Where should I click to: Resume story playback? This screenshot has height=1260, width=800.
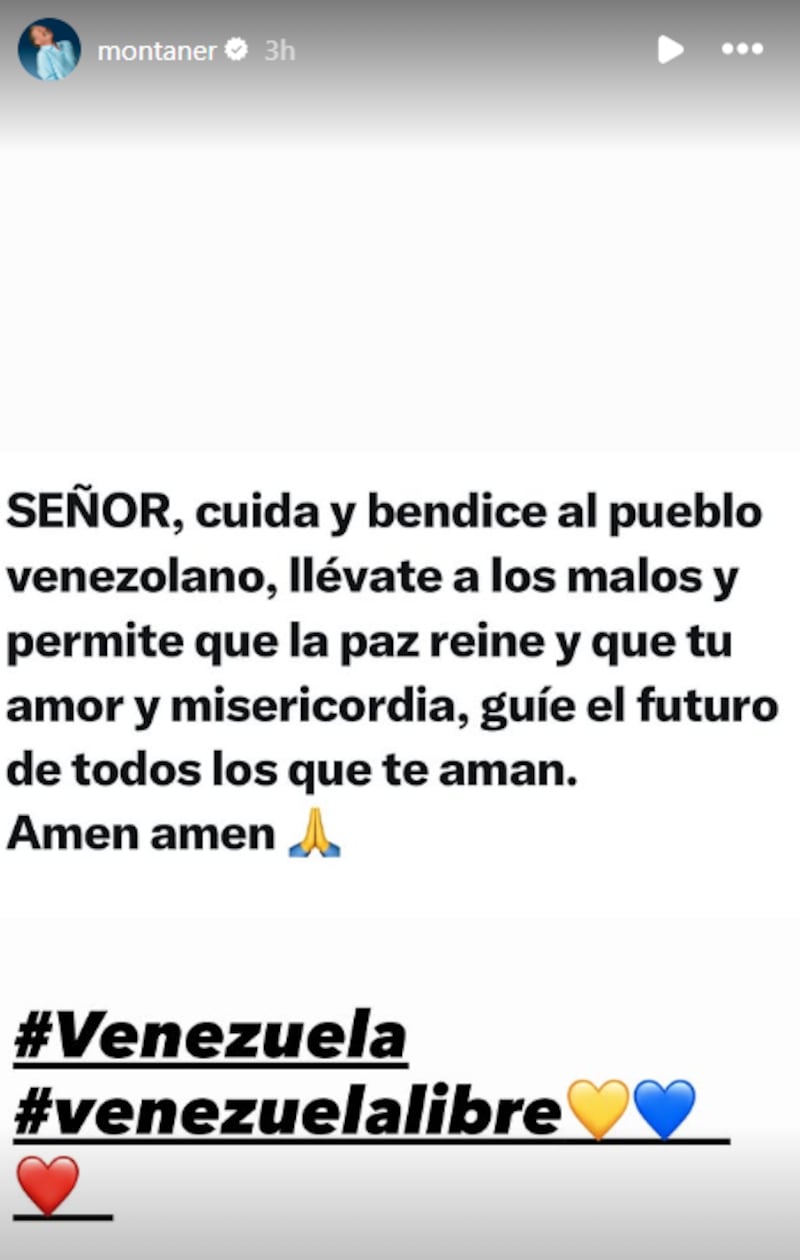[670, 49]
